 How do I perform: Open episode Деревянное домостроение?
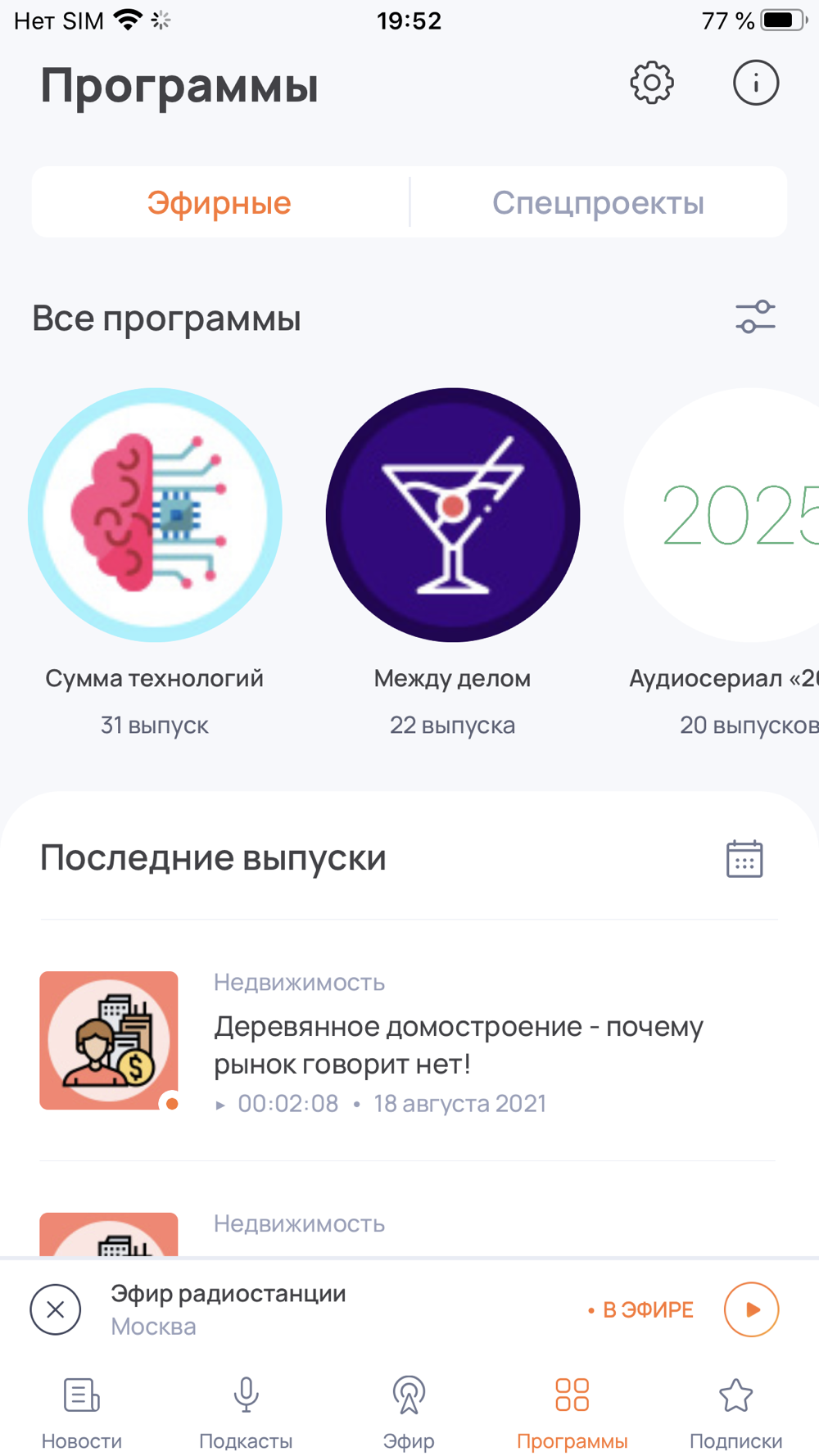point(458,1045)
